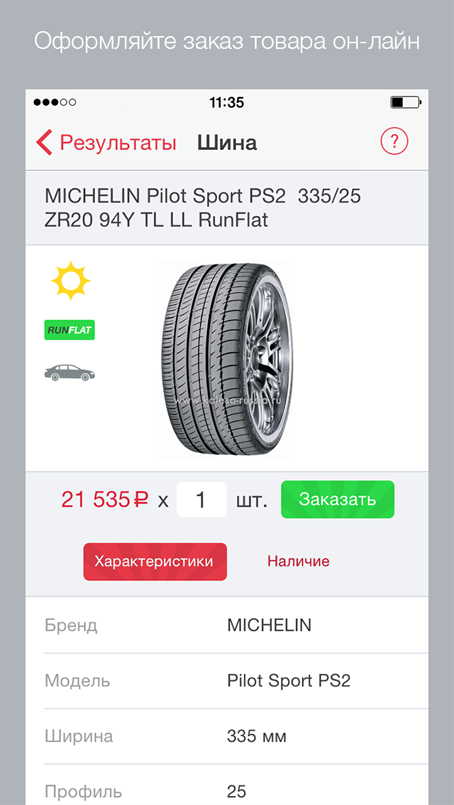
Task: Select the Характеристики tab
Action: click(155, 562)
